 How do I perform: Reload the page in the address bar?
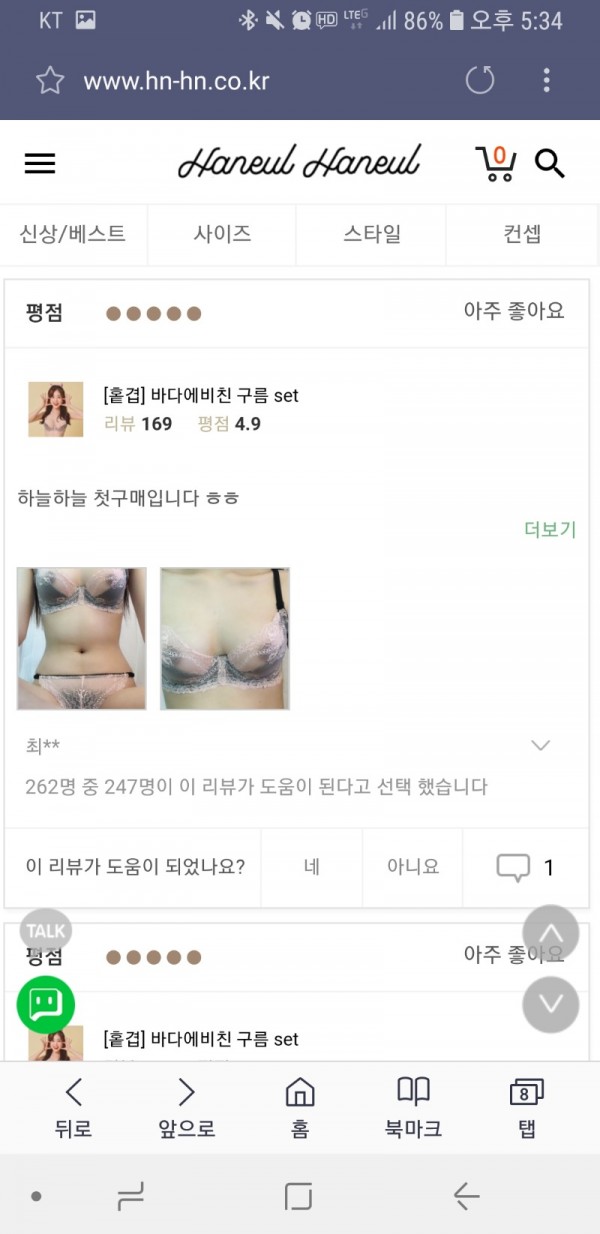pyautogui.click(x=480, y=80)
